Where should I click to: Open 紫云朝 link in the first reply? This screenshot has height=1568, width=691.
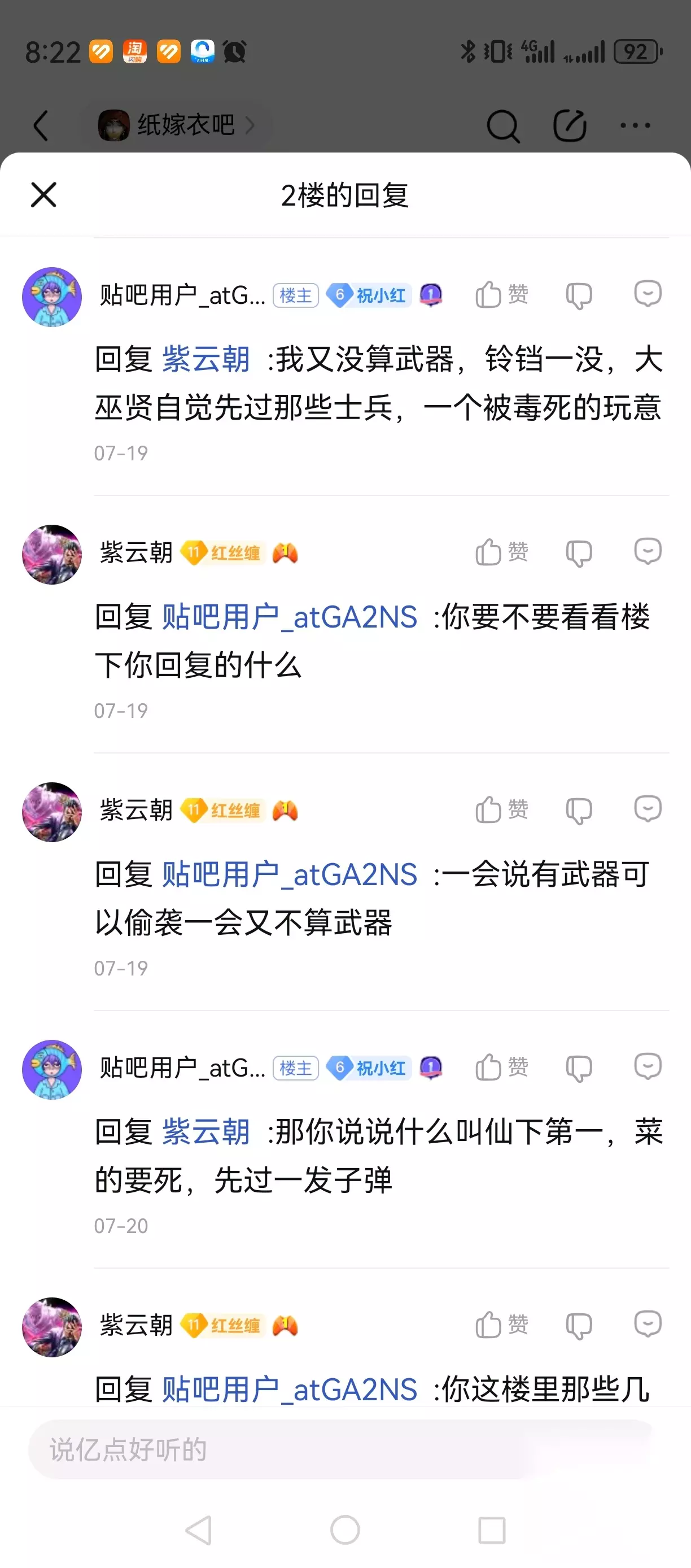205,359
